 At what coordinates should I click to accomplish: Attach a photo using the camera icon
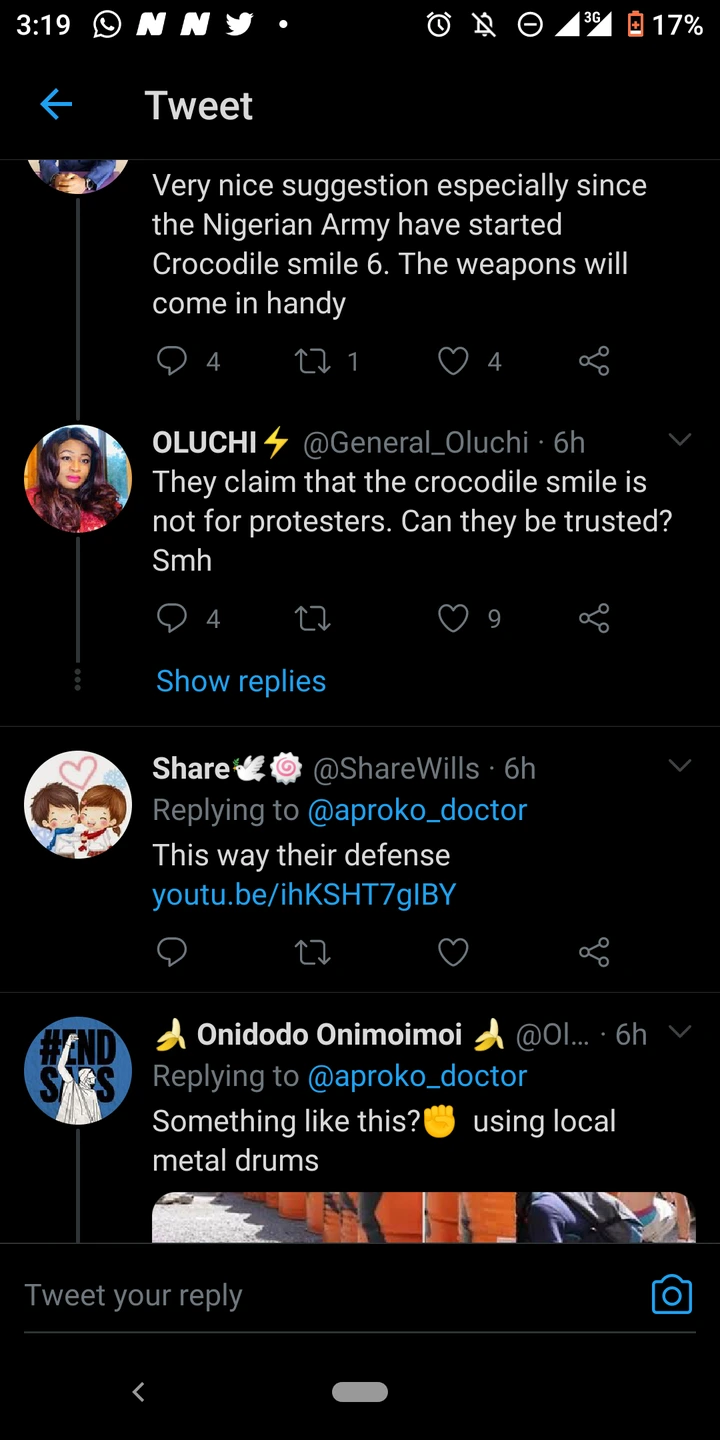(x=671, y=1295)
